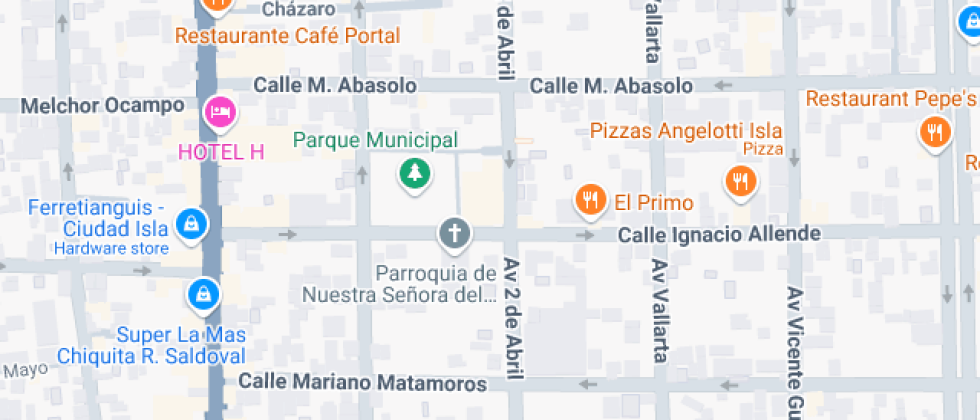Select the Parroquia de Nuestra Señora church marker

tap(454, 235)
